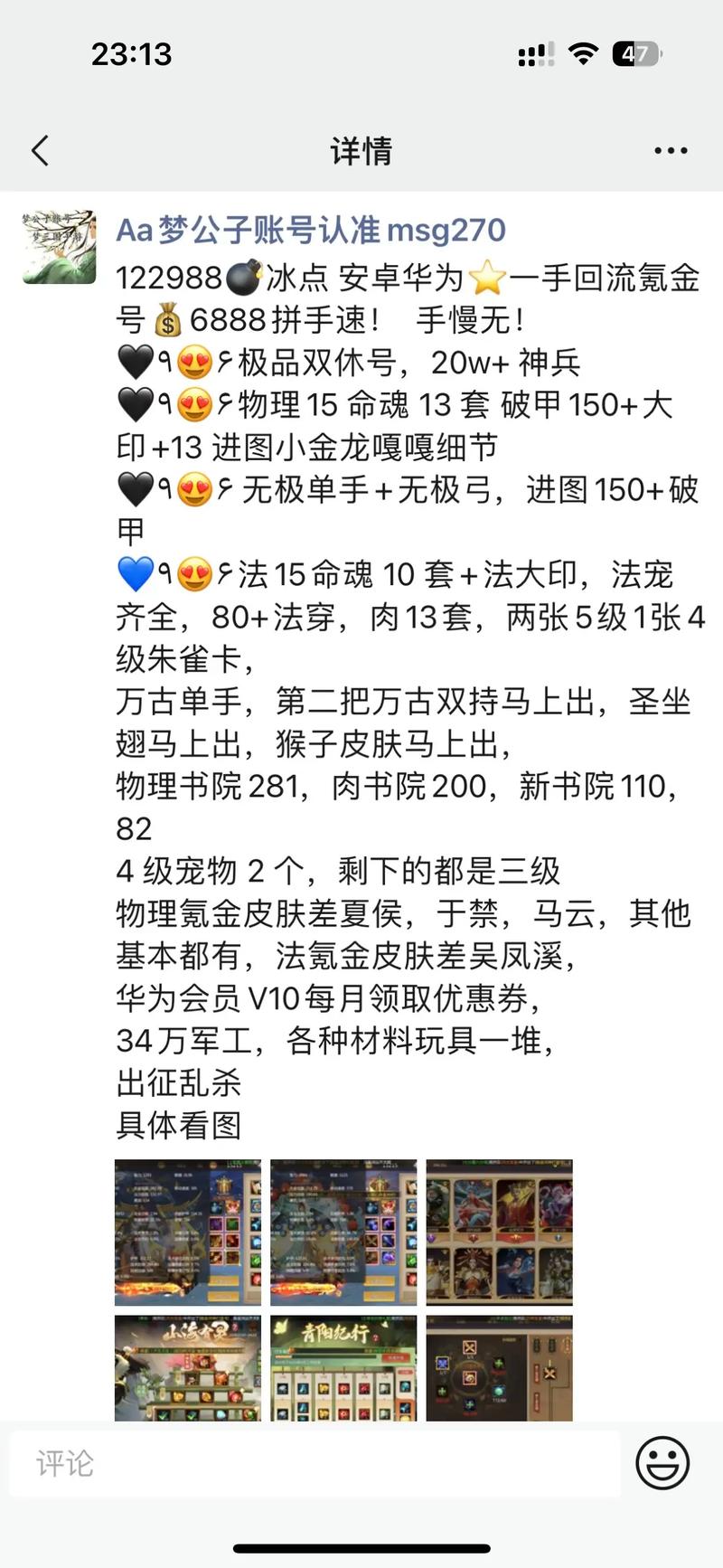Open the emoji picker beside comment field
This screenshot has height=1568, width=723.
click(x=662, y=1462)
